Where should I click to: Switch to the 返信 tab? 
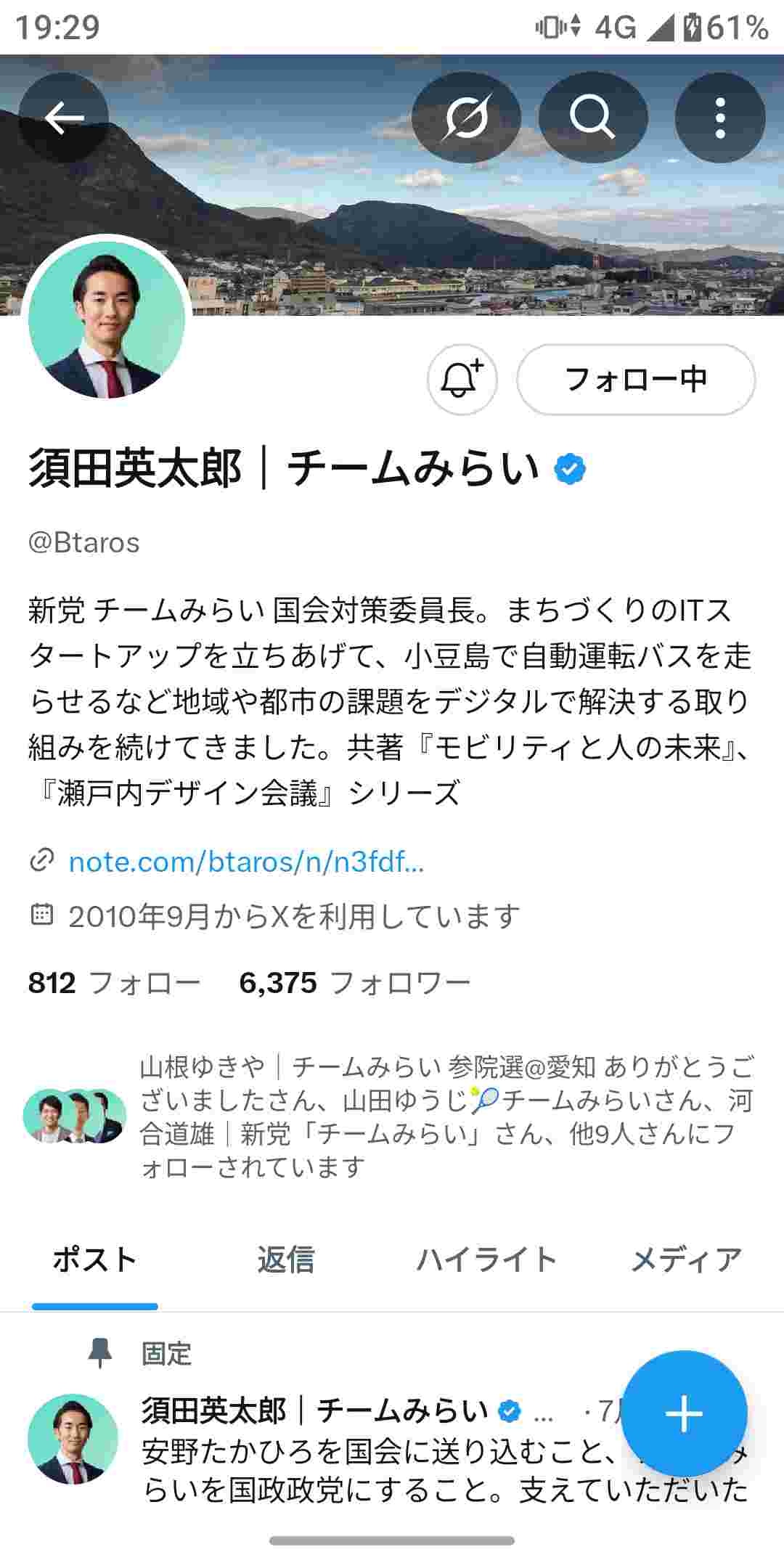pos(285,1260)
